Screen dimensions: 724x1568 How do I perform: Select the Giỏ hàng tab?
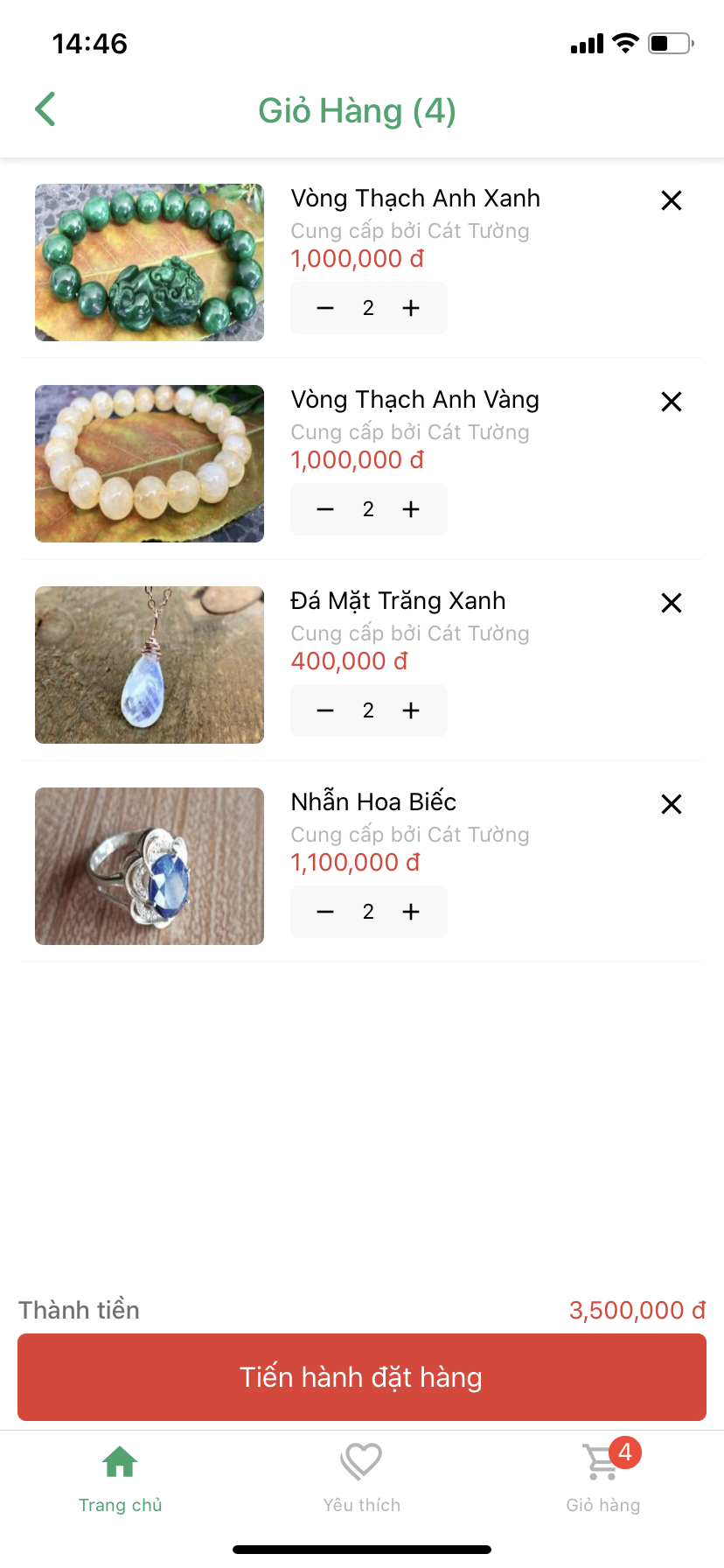pos(603,1479)
